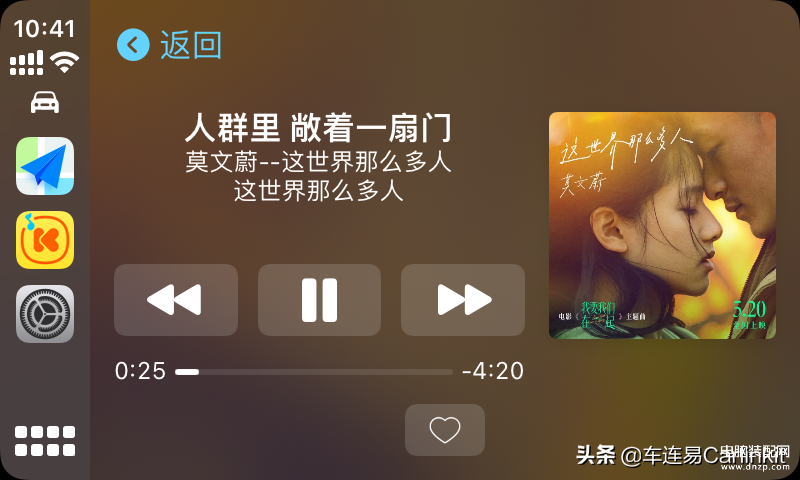This screenshot has width=800, height=480.
Task: Open the Settings app icon
Action: pos(45,314)
